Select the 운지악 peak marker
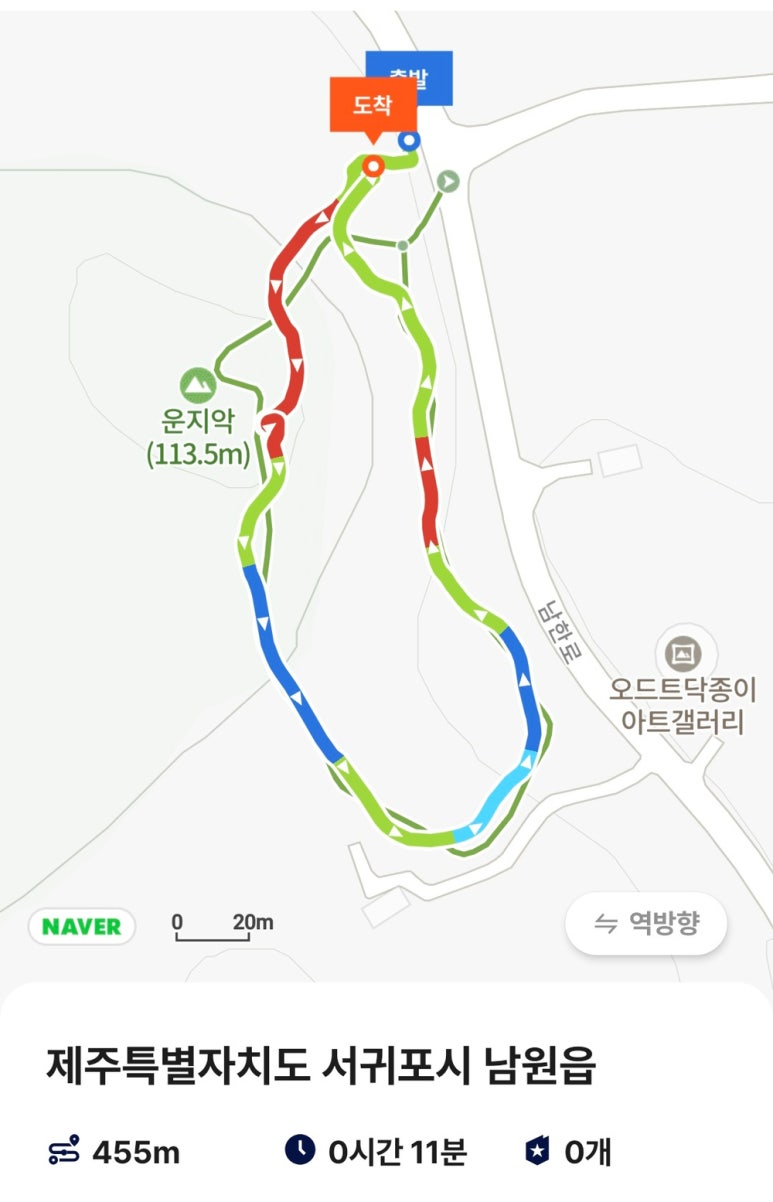 point(198,384)
